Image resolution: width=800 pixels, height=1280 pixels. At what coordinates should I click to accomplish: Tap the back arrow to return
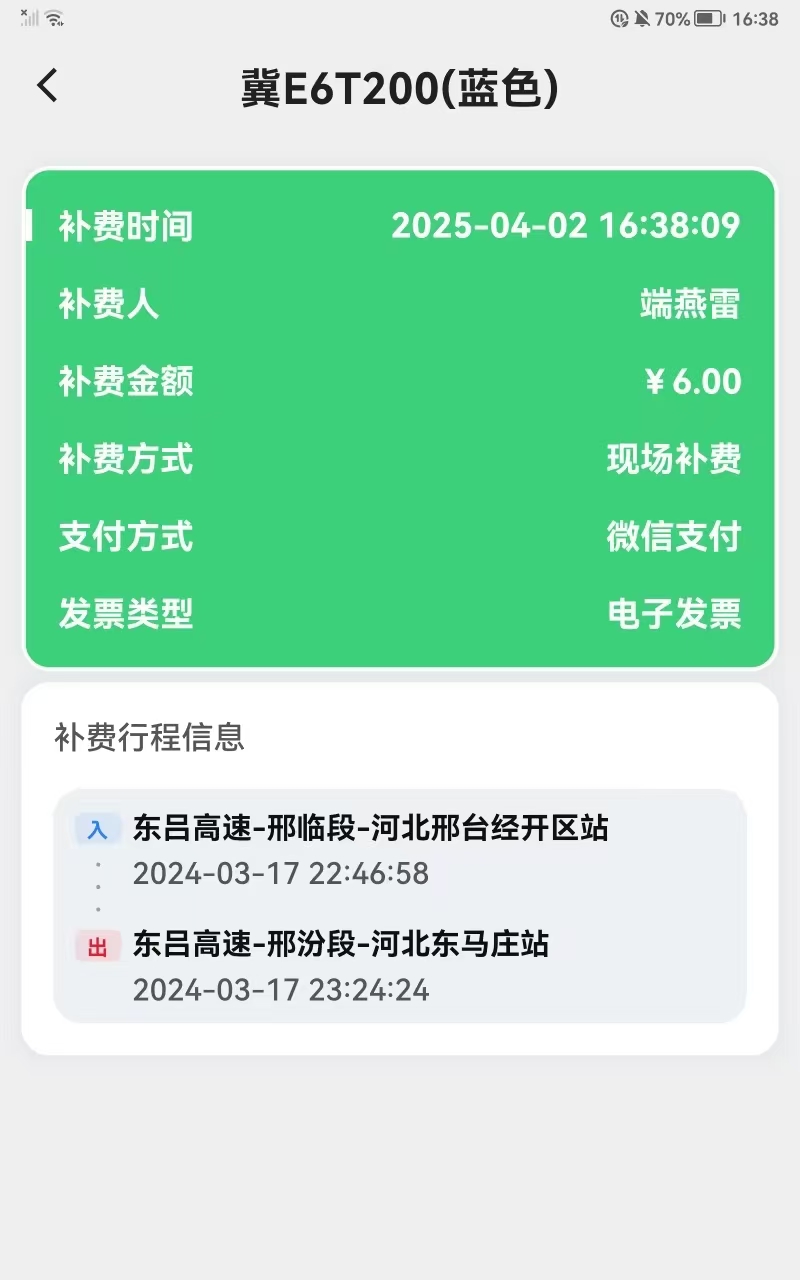point(47,86)
